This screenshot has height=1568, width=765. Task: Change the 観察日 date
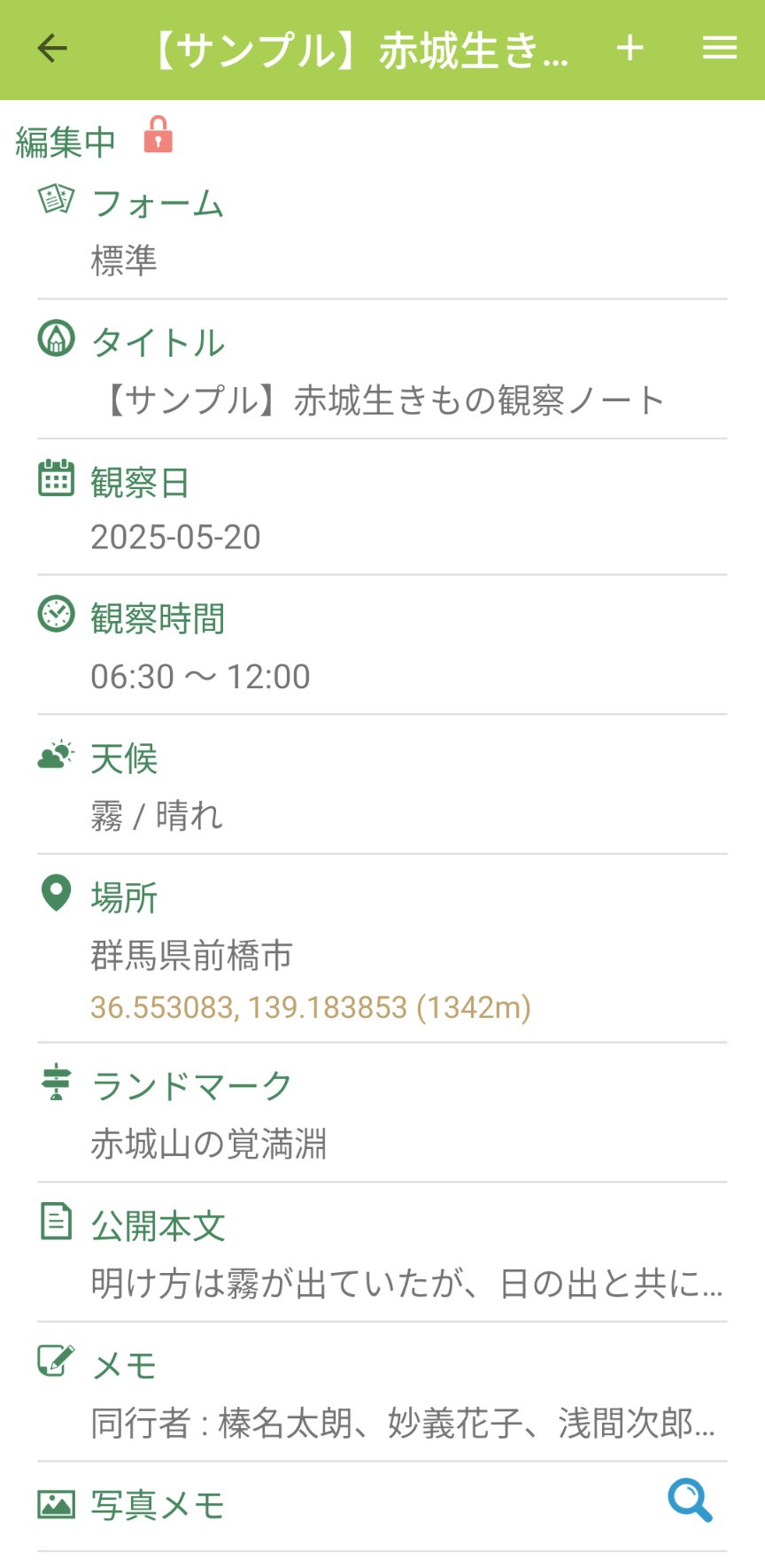click(x=382, y=510)
